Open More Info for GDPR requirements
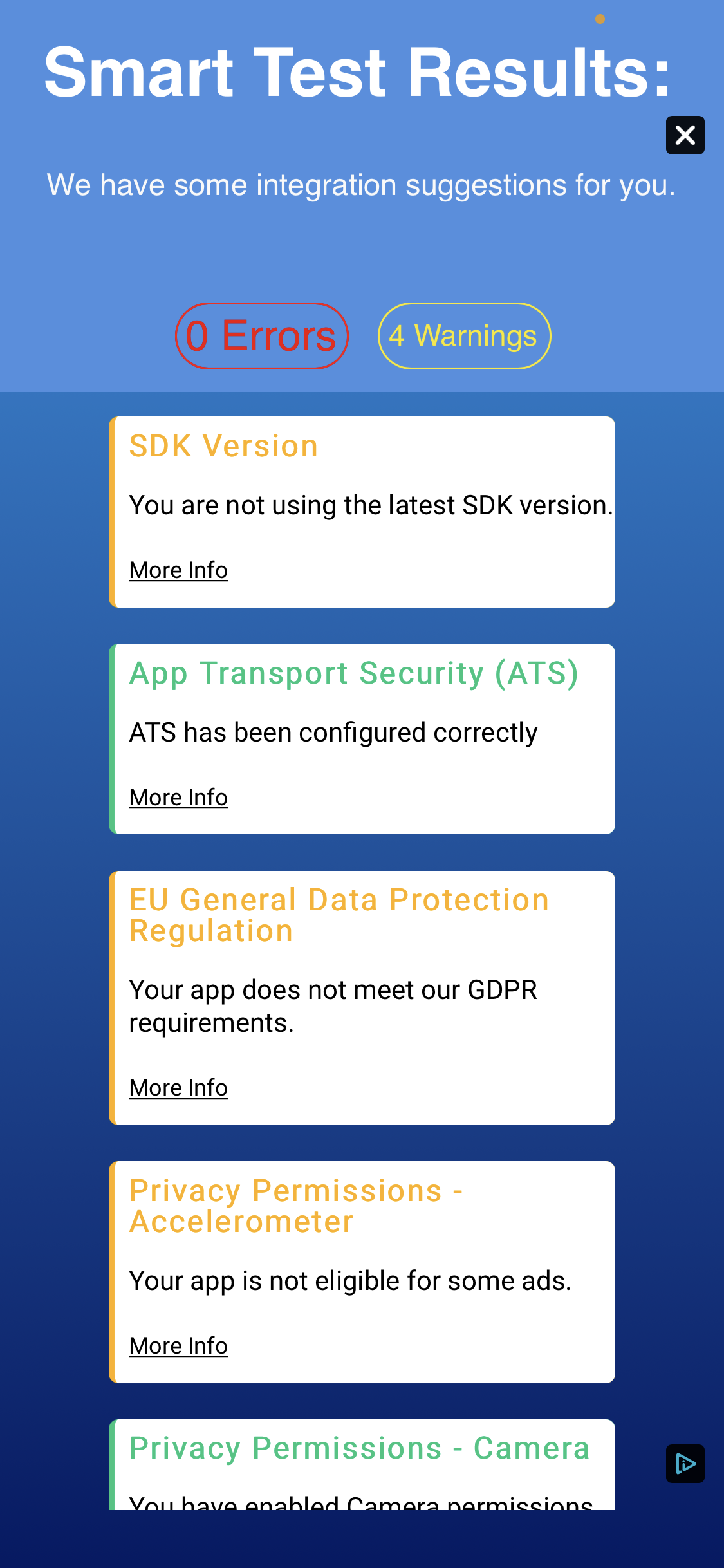724x1568 pixels. pyautogui.click(x=178, y=1088)
